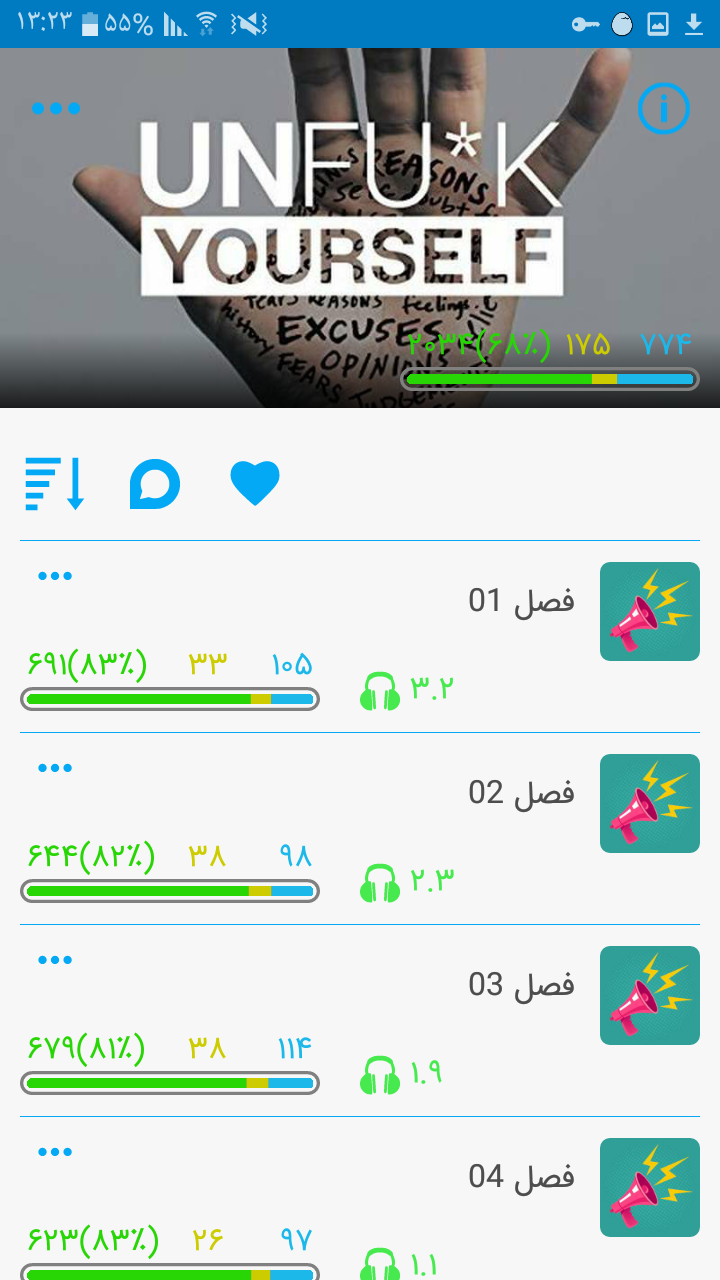720x1280 pixels.
Task: Open chapter فصل 02
Action: click(521, 793)
